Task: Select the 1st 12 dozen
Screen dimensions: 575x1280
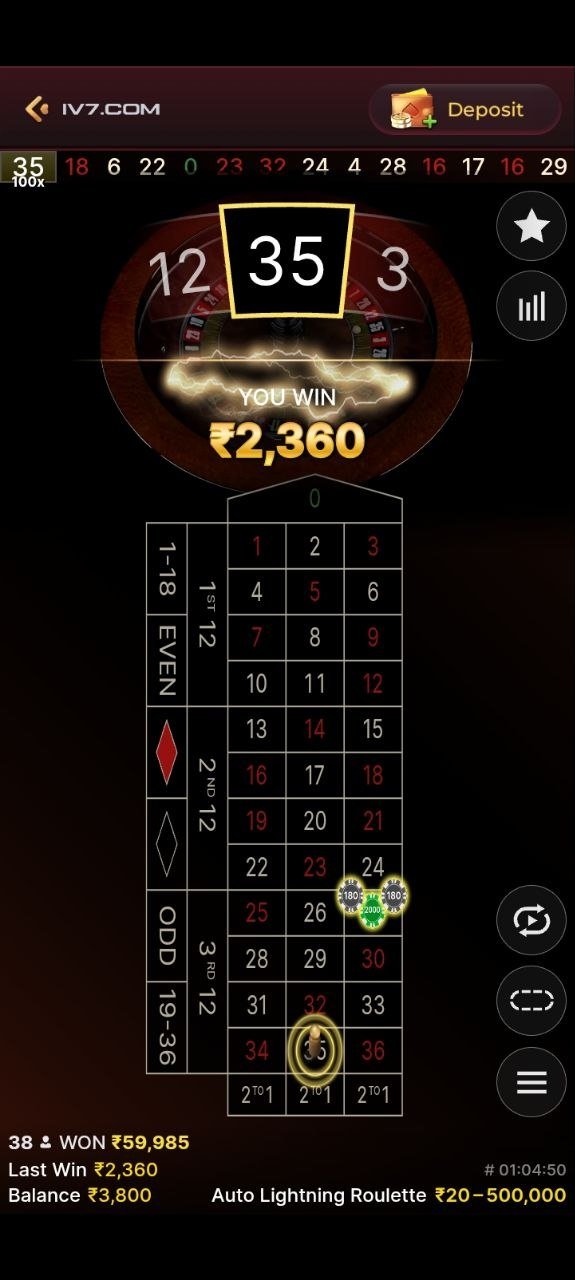Action: point(208,615)
